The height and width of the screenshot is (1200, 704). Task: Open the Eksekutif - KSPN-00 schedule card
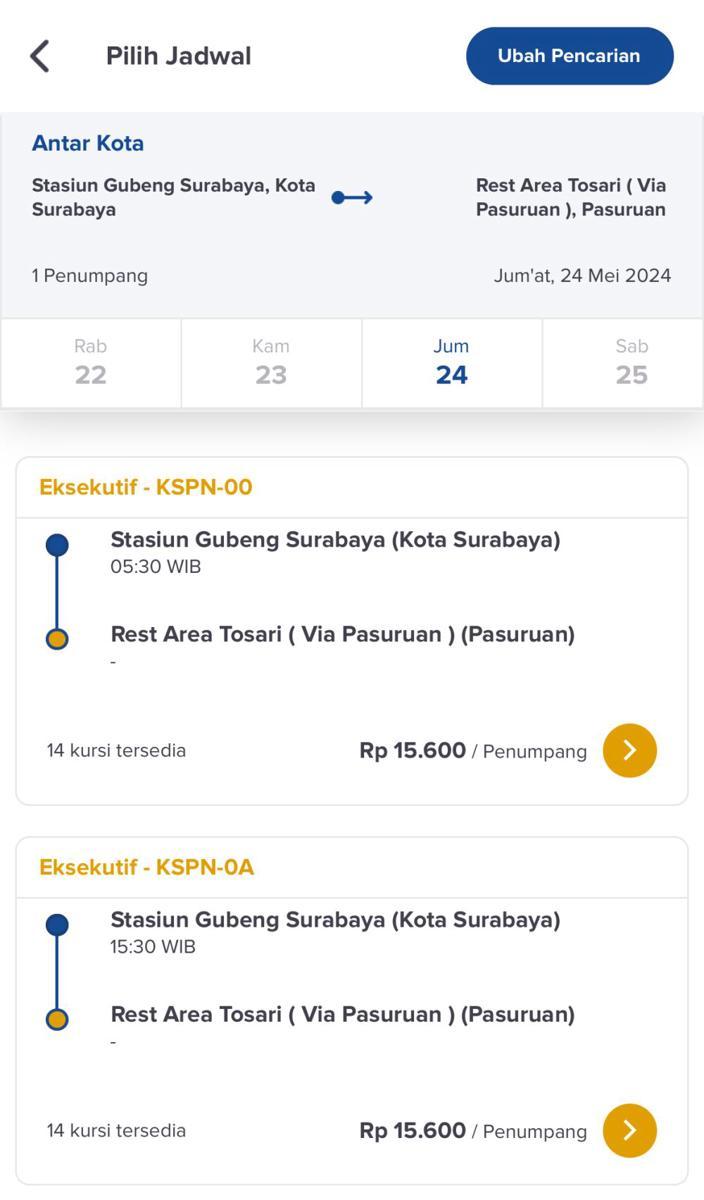[352, 631]
